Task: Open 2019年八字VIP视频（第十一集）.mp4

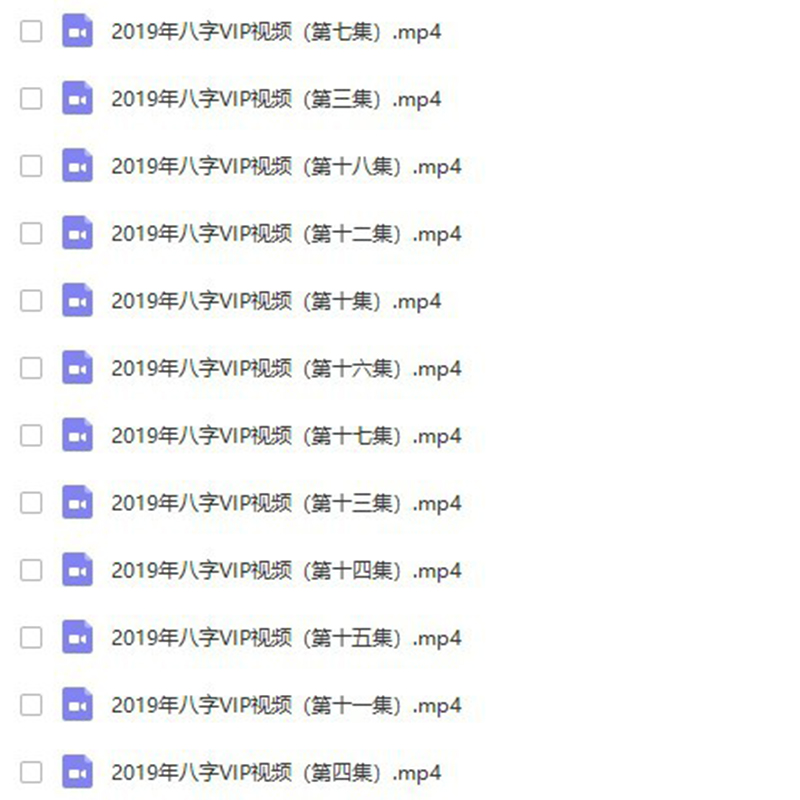Action: point(285,706)
